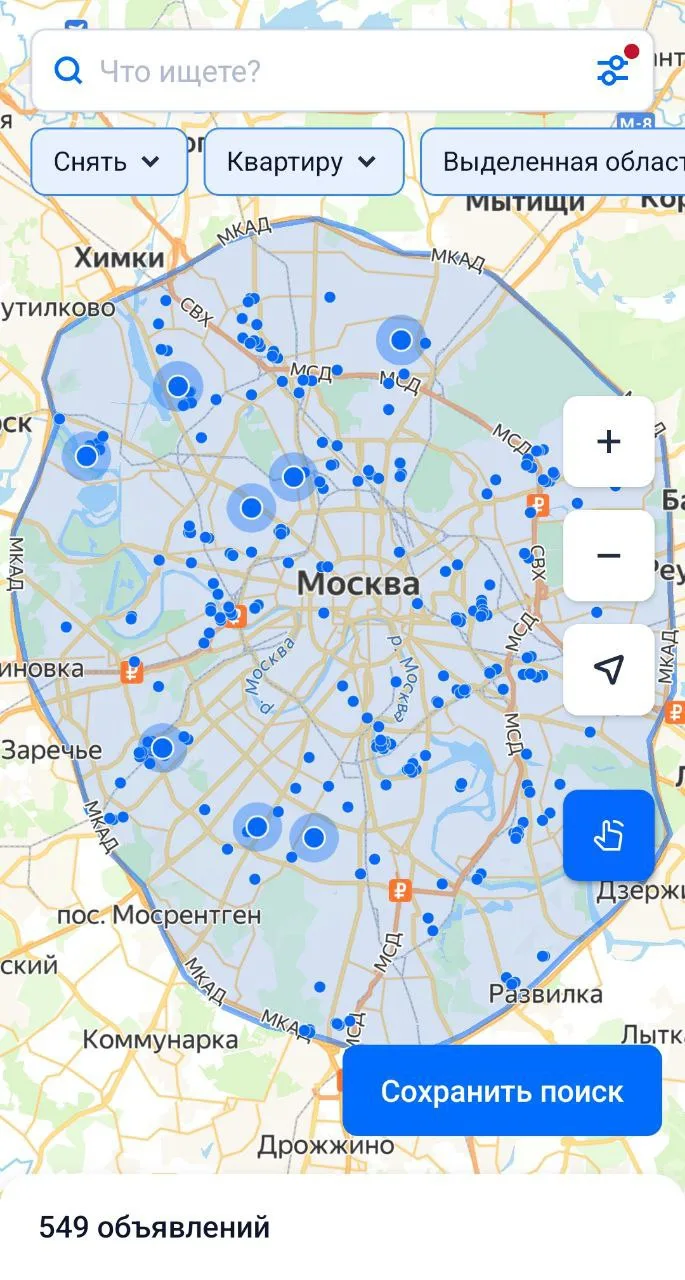Tap 'Сохранить поиск' button
This screenshot has height=1280, width=685.
[x=502, y=1091]
